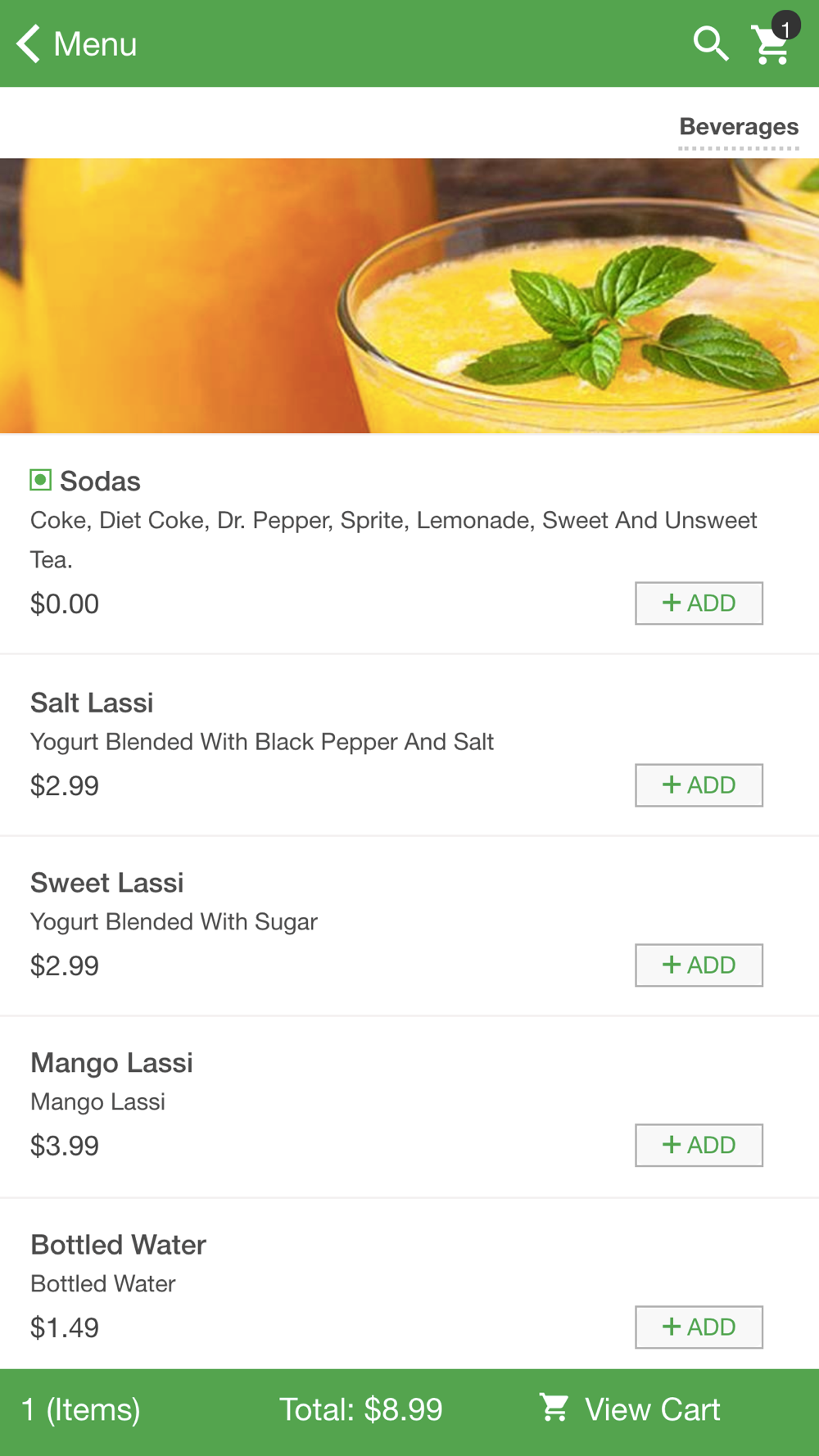Open the search icon
Image resolution: width=819 pixels, height=1456 pixels.
710,43
